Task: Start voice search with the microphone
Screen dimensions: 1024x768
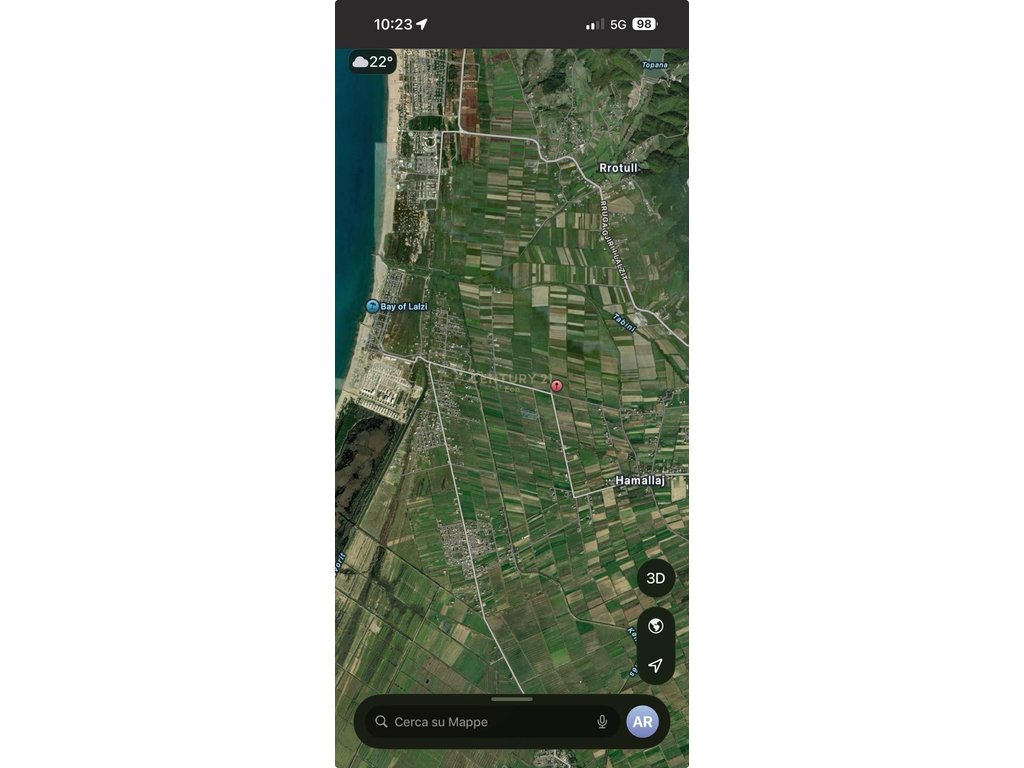Action: click(602, 721)
